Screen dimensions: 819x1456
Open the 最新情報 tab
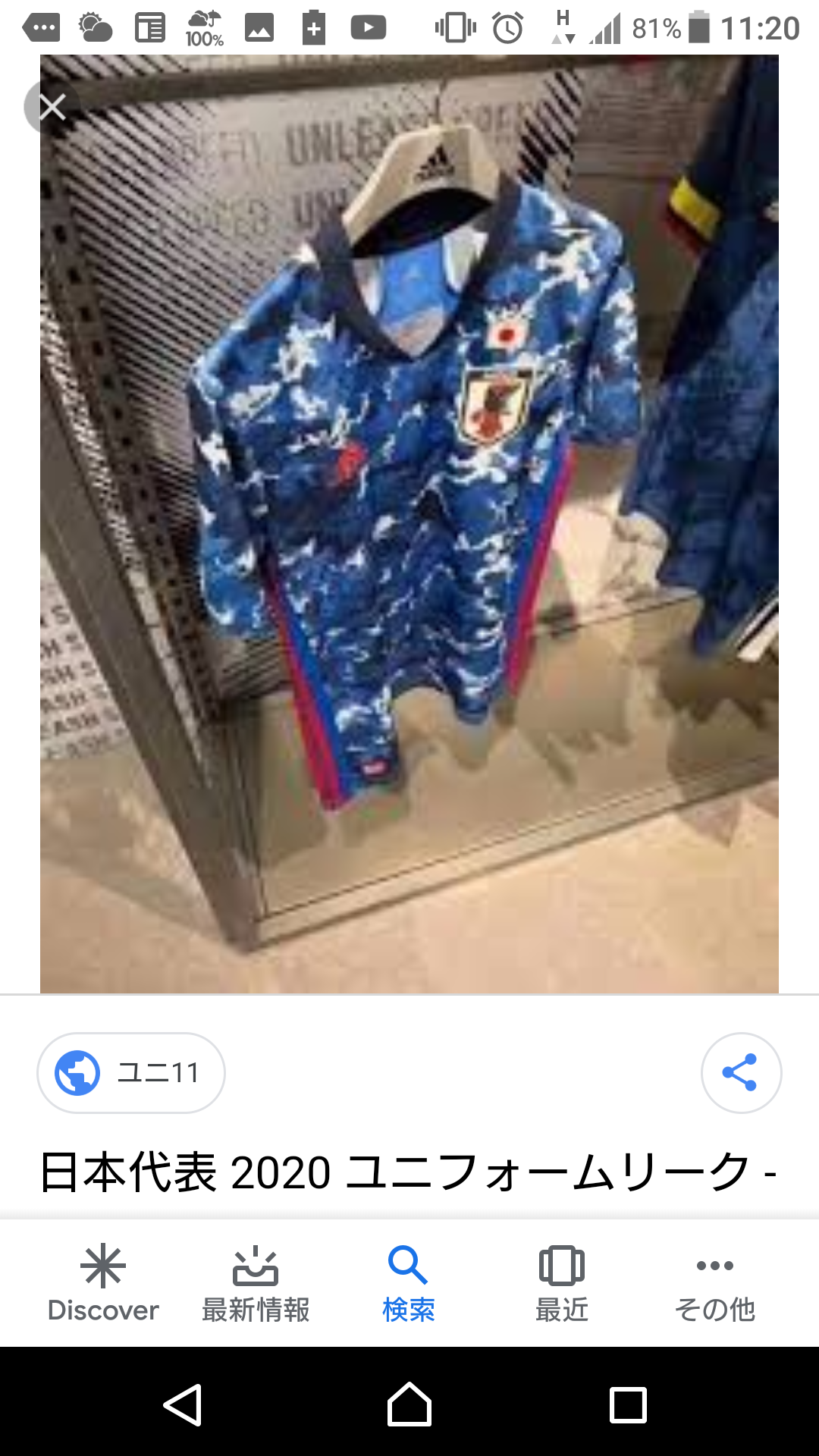pyautogui.click(x=256, y=1283)
